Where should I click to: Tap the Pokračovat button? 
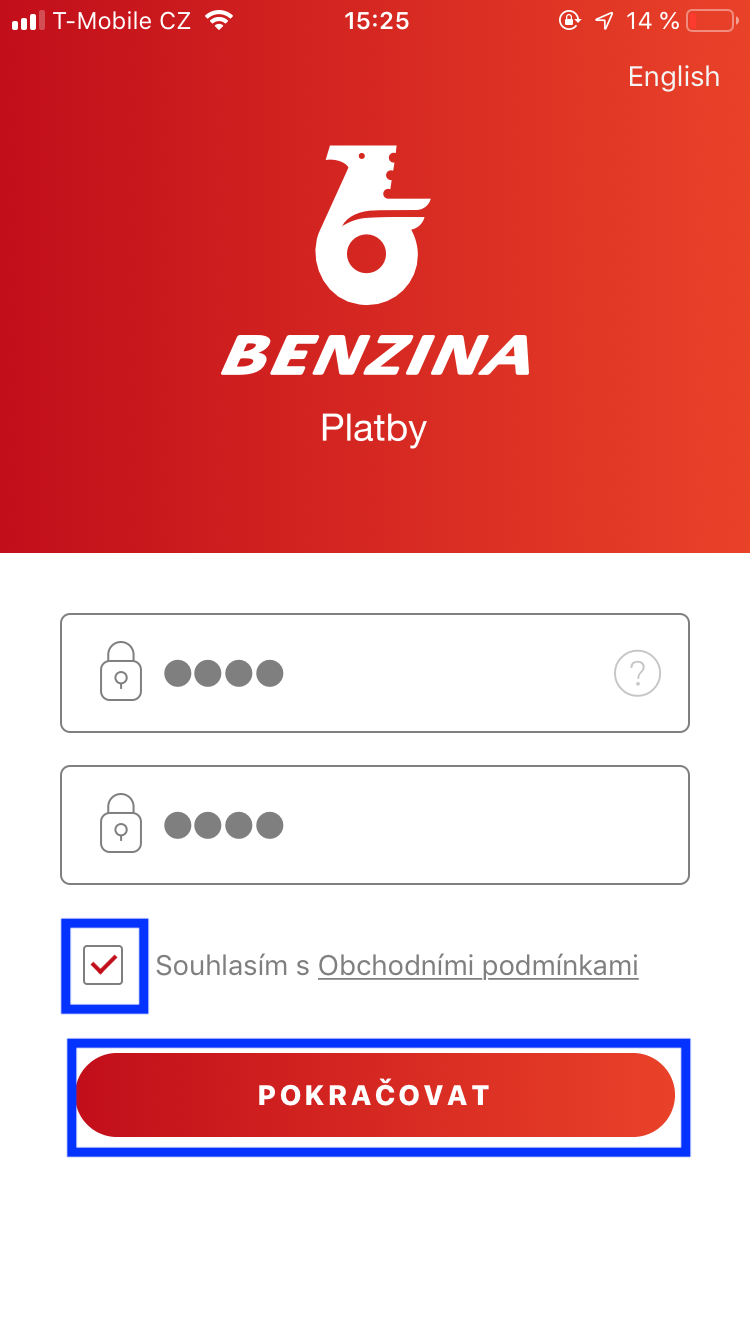(x=375, y=1095)
